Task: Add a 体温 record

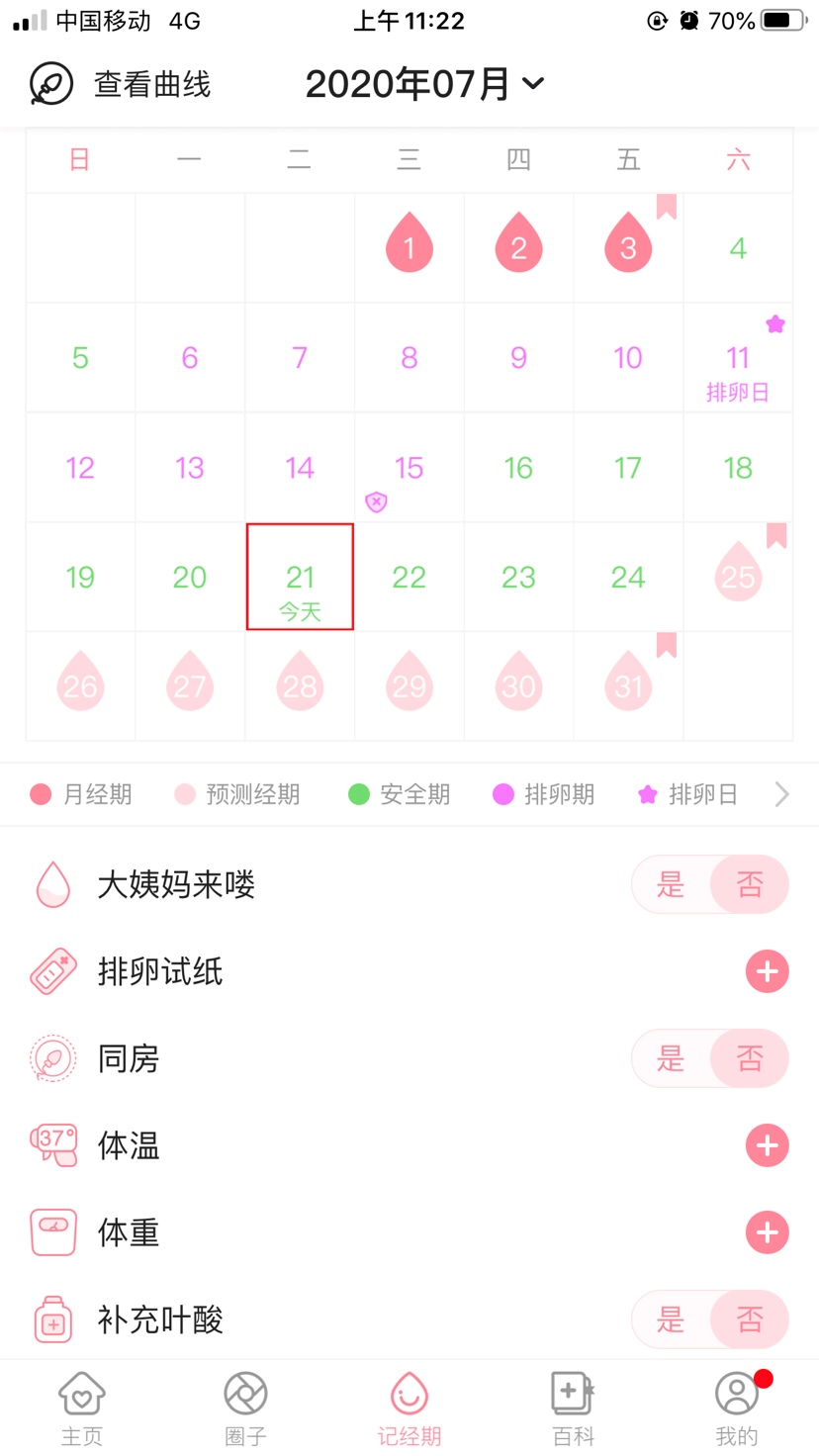Action: pyautogui.click(x=767, y=1145)
